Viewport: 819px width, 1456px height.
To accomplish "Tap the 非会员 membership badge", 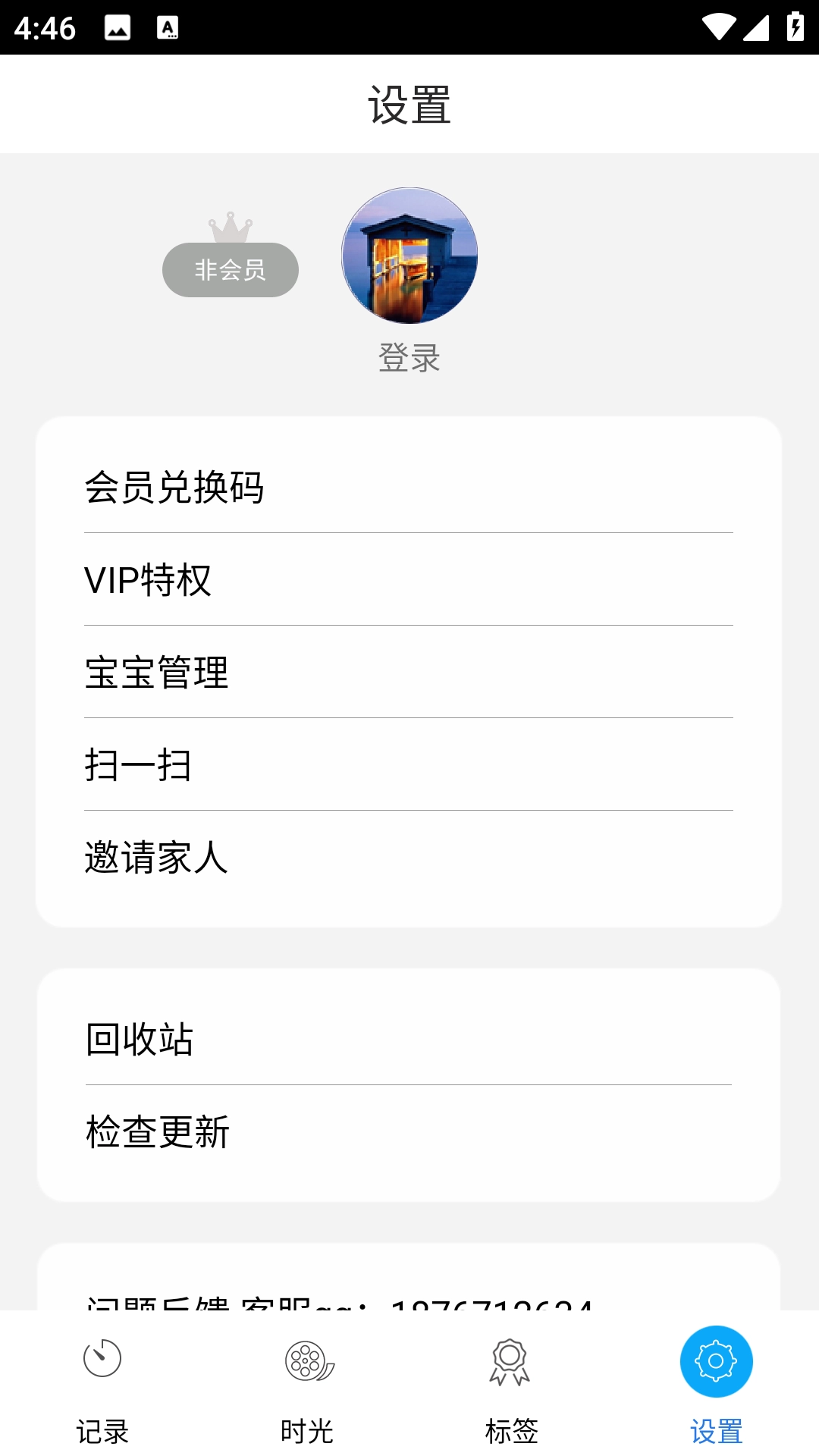I will point(230,269).
